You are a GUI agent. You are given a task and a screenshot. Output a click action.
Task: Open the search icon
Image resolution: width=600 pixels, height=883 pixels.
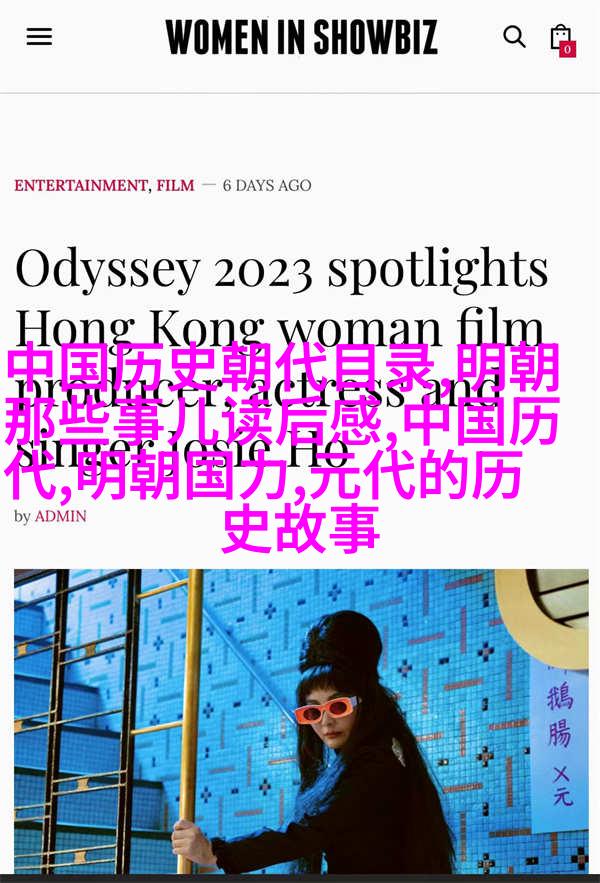[514, 37]
